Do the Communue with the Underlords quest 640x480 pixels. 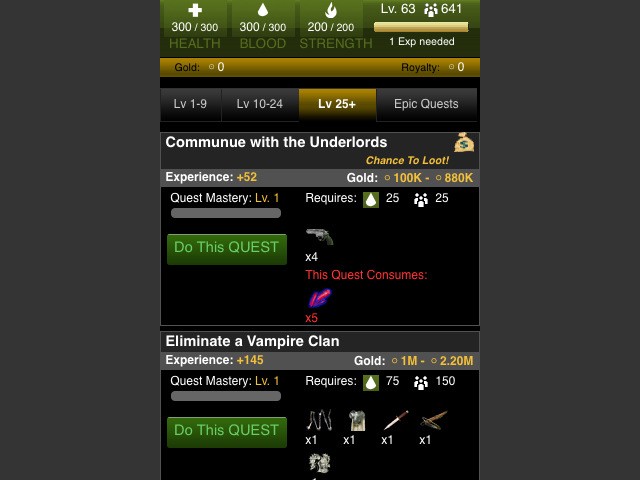pos(227,248)
